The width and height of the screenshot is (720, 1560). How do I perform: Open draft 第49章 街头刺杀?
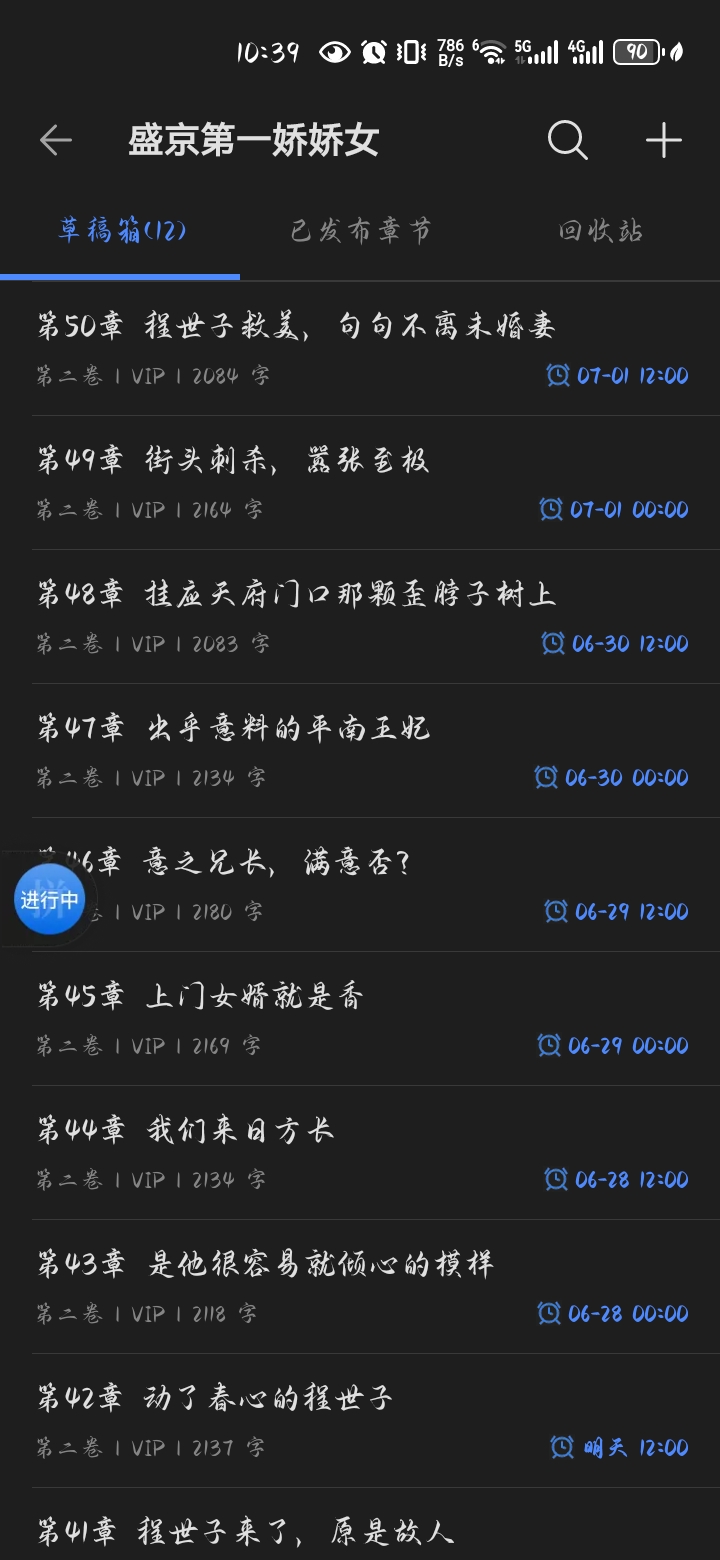[x=360, y=483]
